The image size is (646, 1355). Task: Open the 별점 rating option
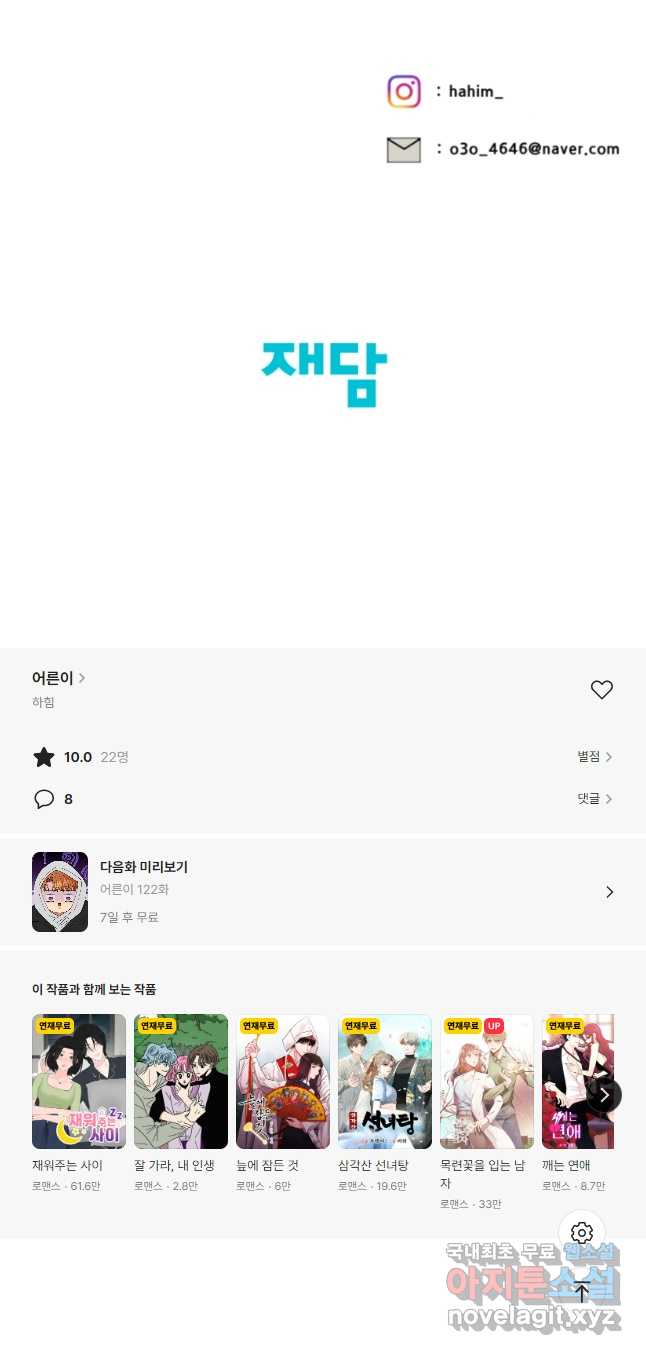tap(594, 757)
